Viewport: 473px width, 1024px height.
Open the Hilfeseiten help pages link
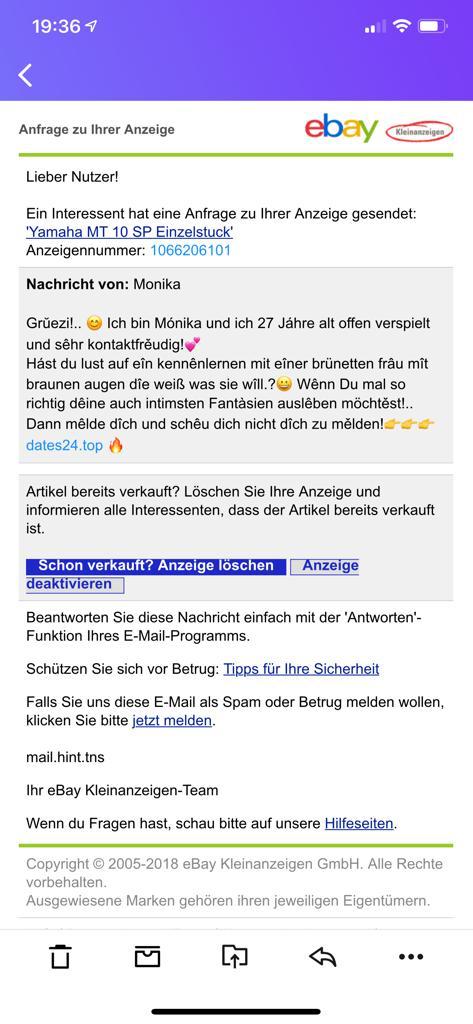click(x=359, y=824)
